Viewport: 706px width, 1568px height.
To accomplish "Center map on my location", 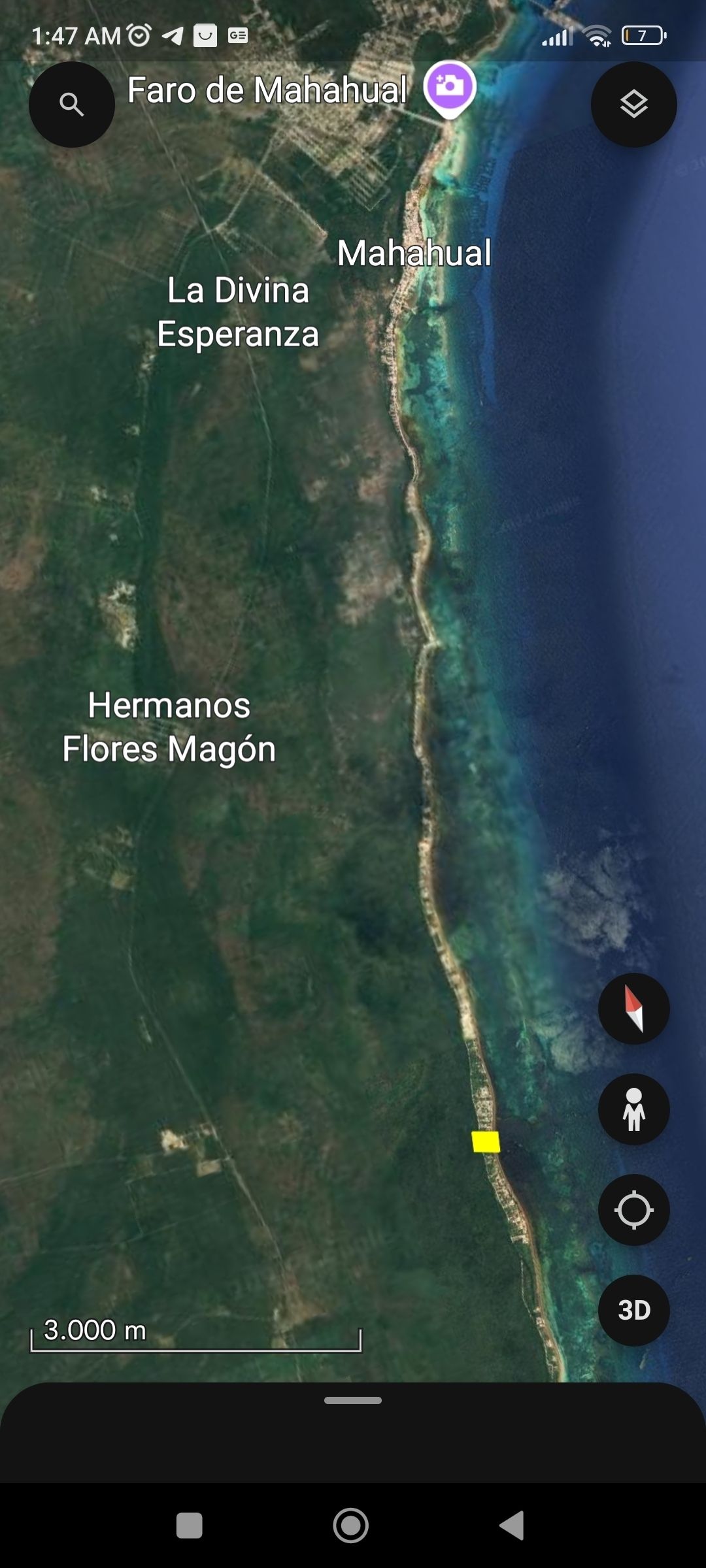I will pos(633,1209).
